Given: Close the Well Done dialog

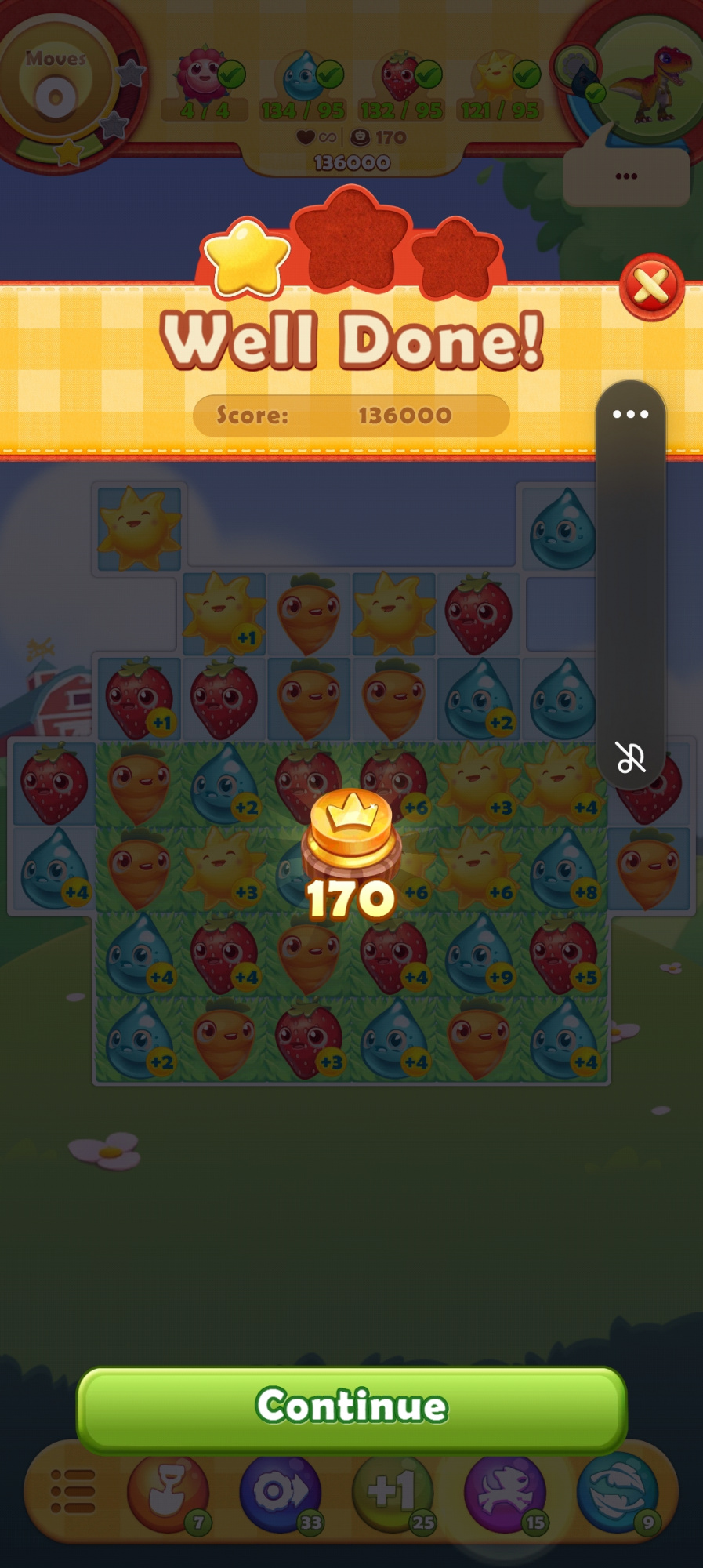Looking at the screenshot, I should [x=651, y=287].
